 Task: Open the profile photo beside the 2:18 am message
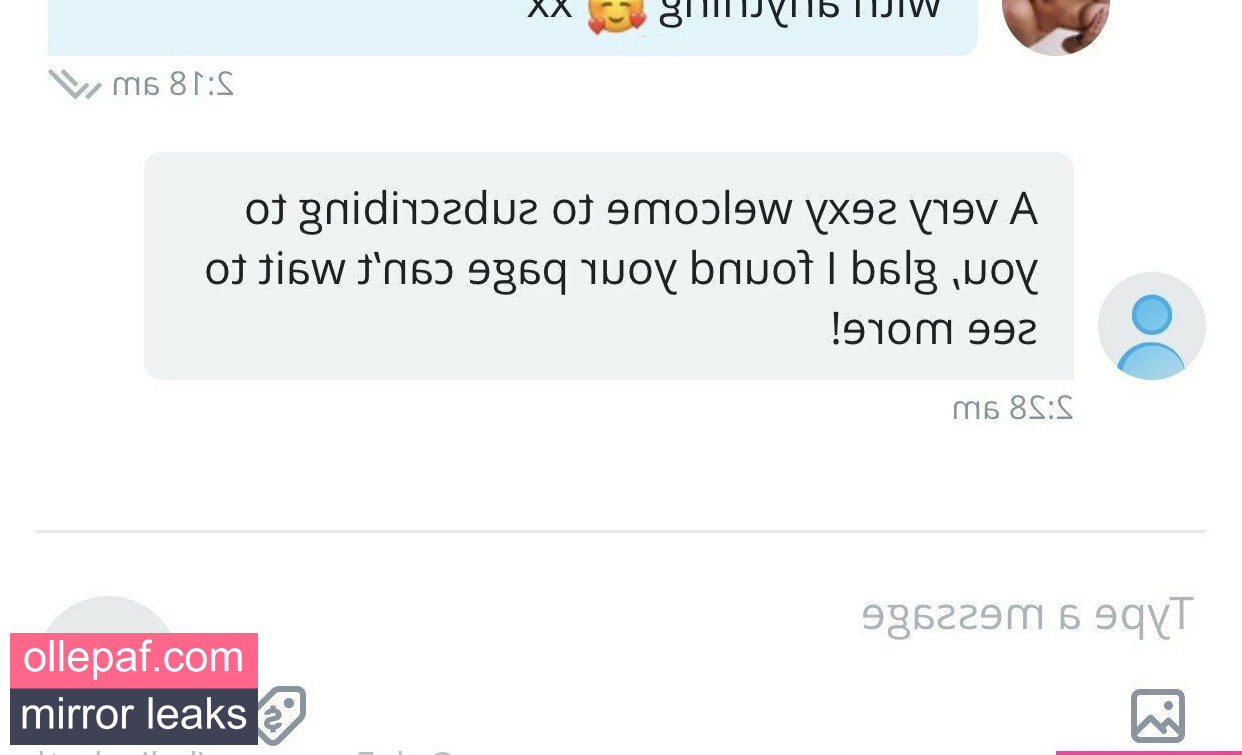coord(1055,20)
